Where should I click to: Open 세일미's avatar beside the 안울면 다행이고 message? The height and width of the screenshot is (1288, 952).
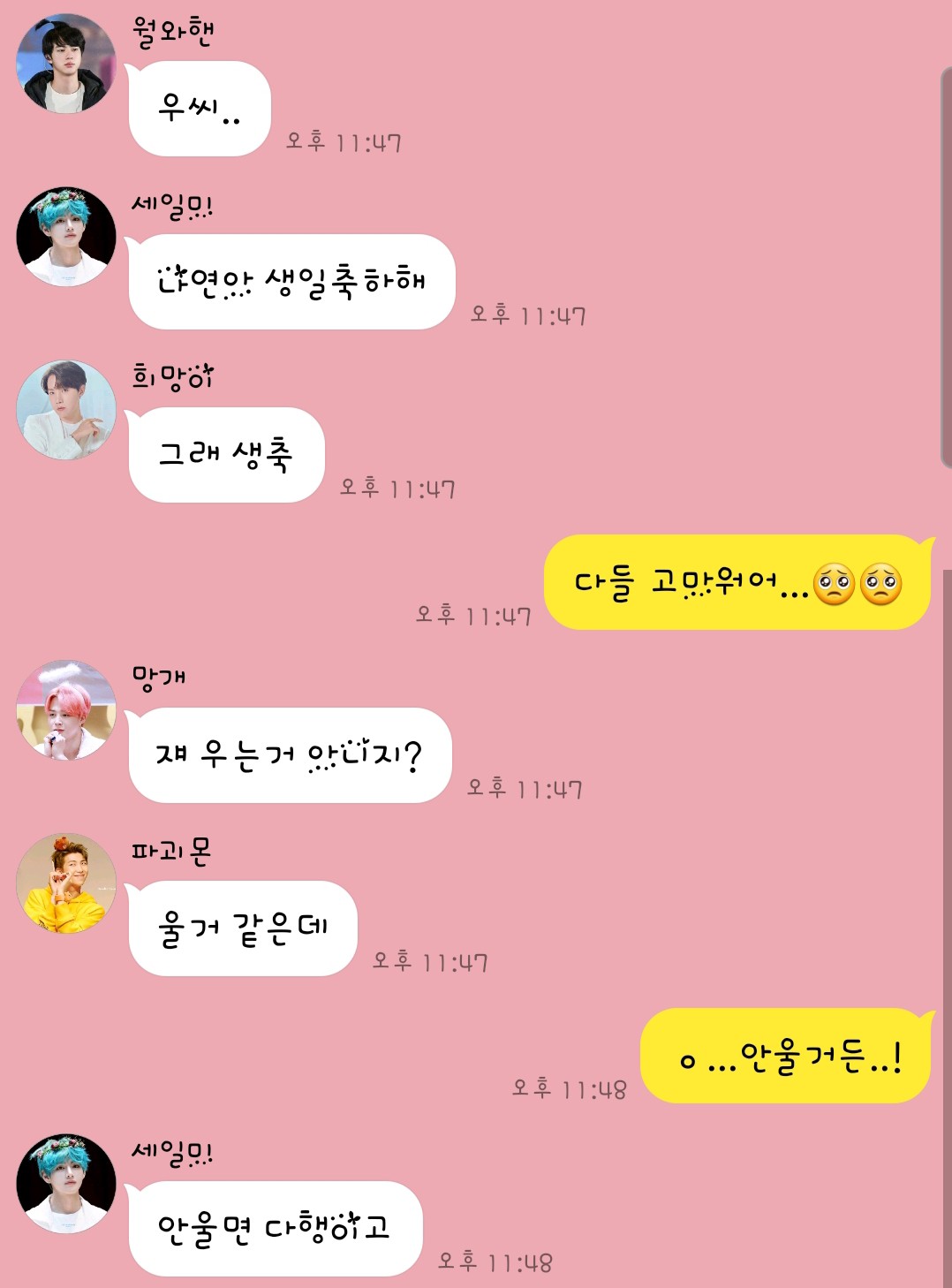[66, 1184]
